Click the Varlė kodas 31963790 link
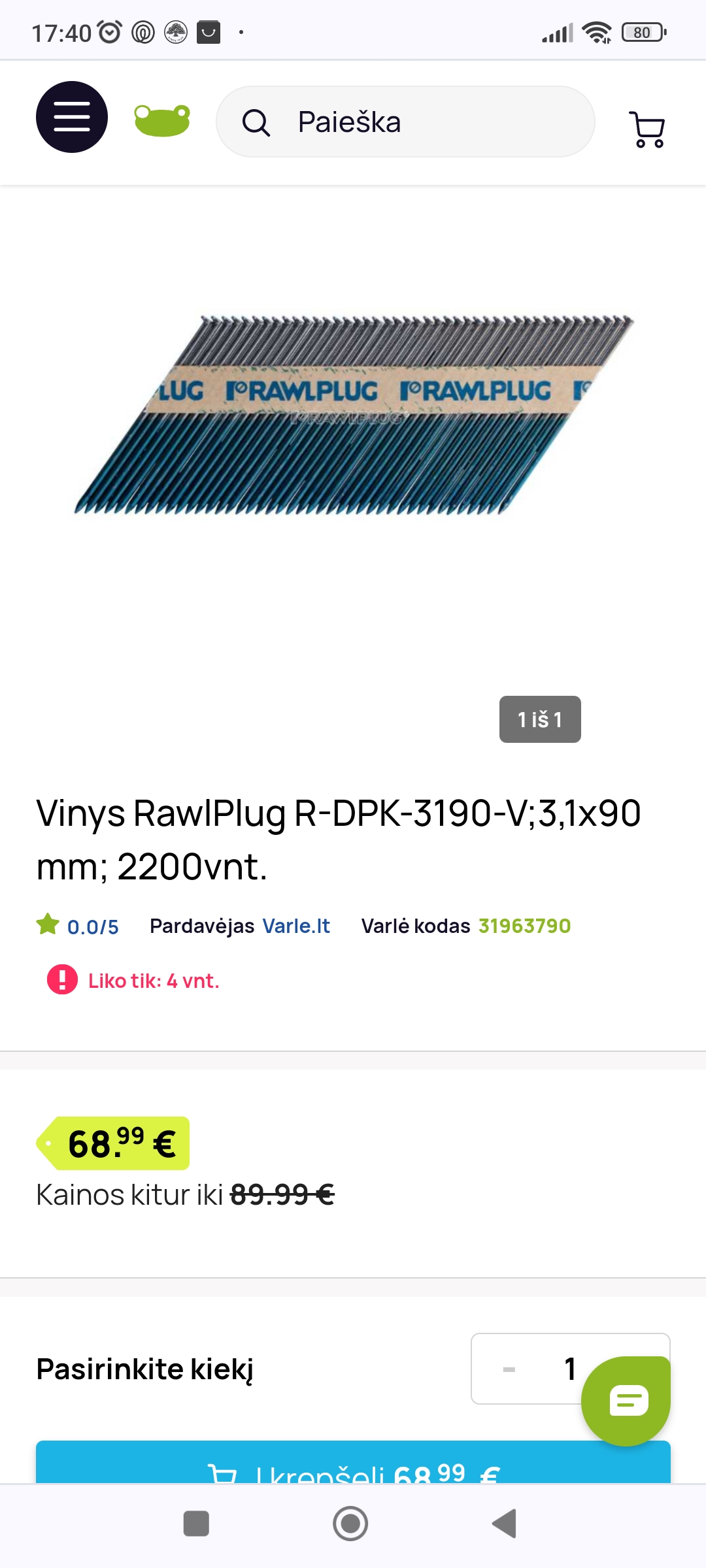Image resolution: width=706 pixels, height=1568 pixels. tap(524, 926)
